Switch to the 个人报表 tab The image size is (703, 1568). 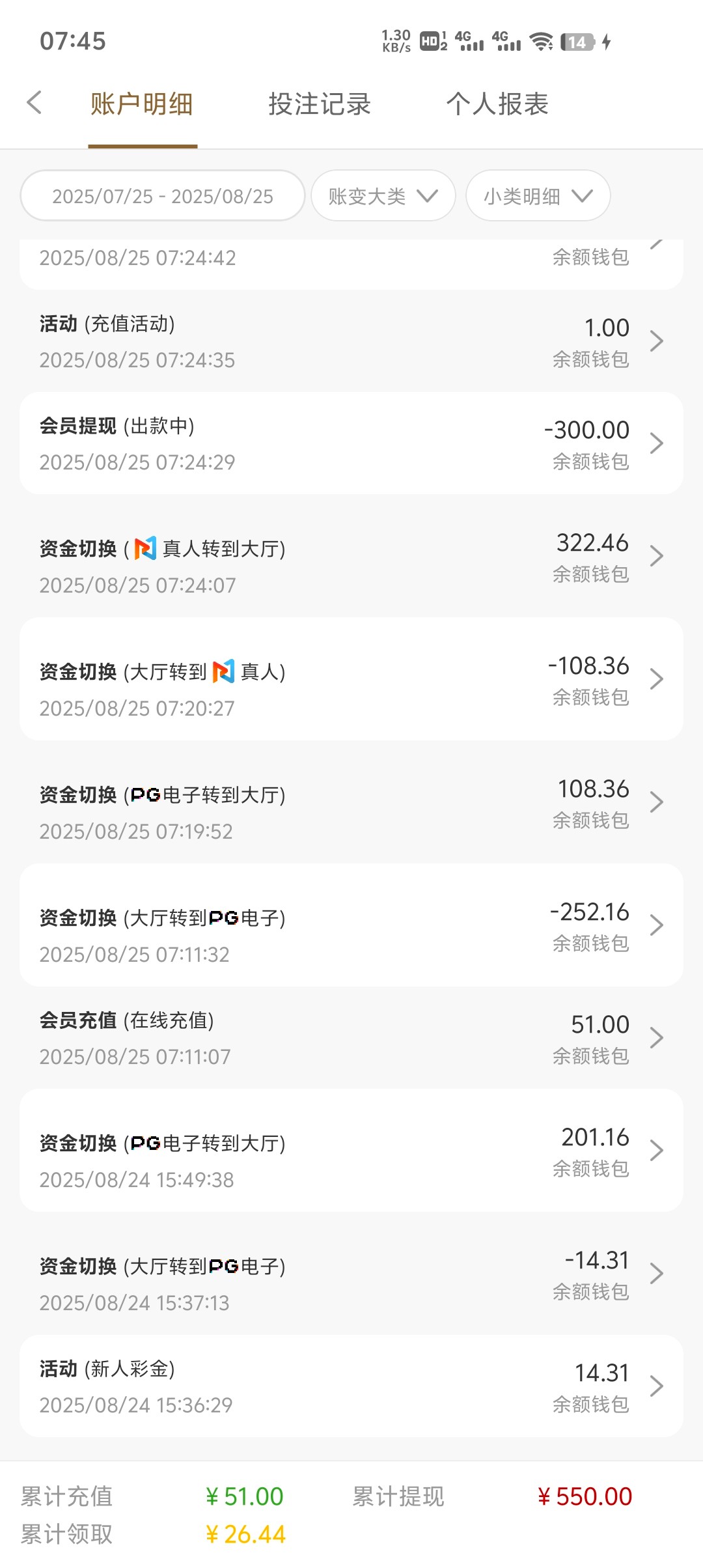coord(497,104)
